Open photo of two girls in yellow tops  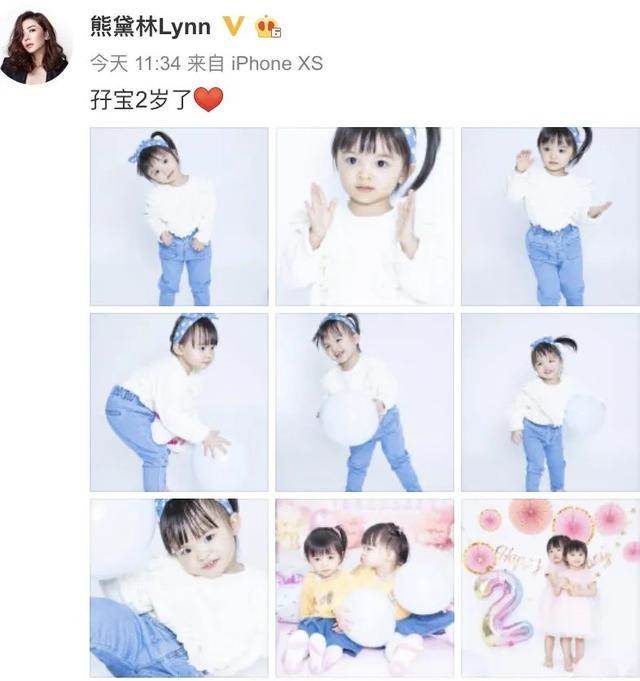pyautogui.click(x=364, y=588)
